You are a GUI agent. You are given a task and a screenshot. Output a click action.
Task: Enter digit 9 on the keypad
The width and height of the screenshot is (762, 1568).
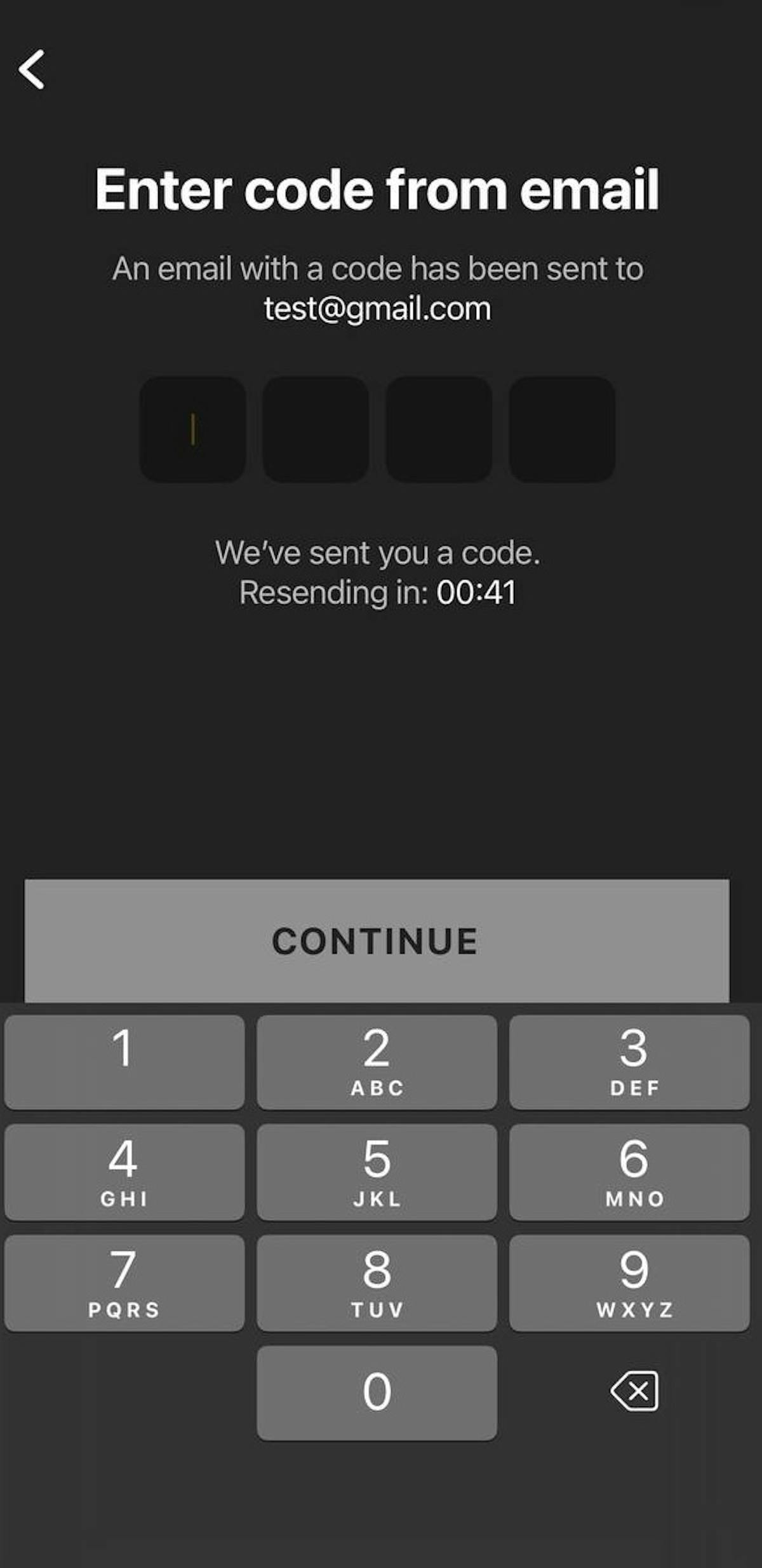tap(629, 1283)
